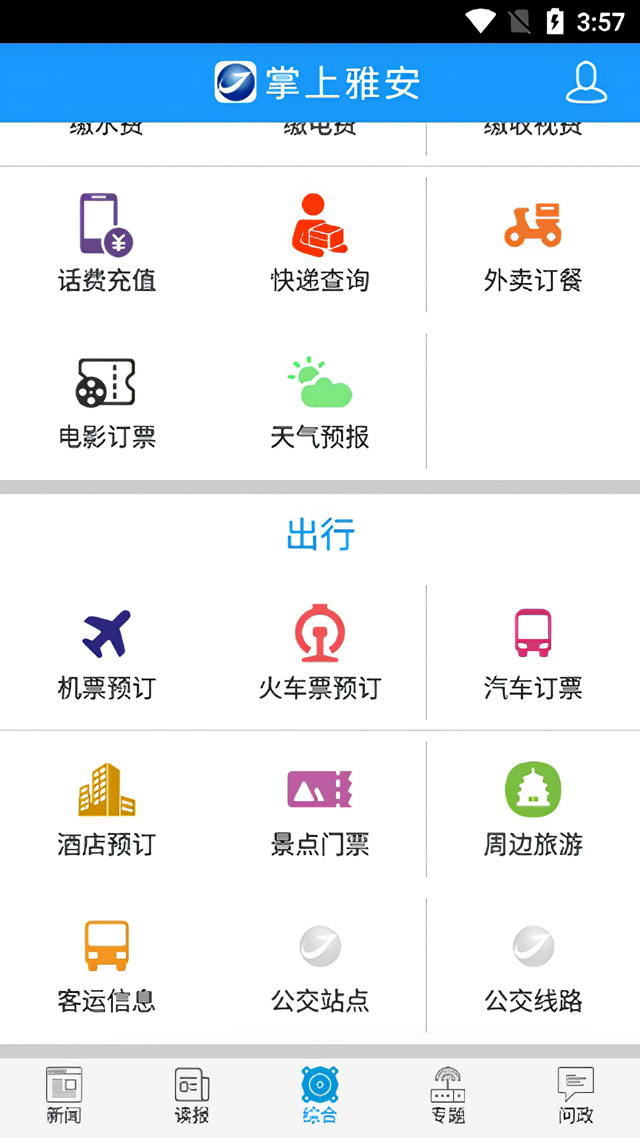Select 汽车订票 bus tickets
The height and width of the screenshot is (1138, 640).
[533, 654]
